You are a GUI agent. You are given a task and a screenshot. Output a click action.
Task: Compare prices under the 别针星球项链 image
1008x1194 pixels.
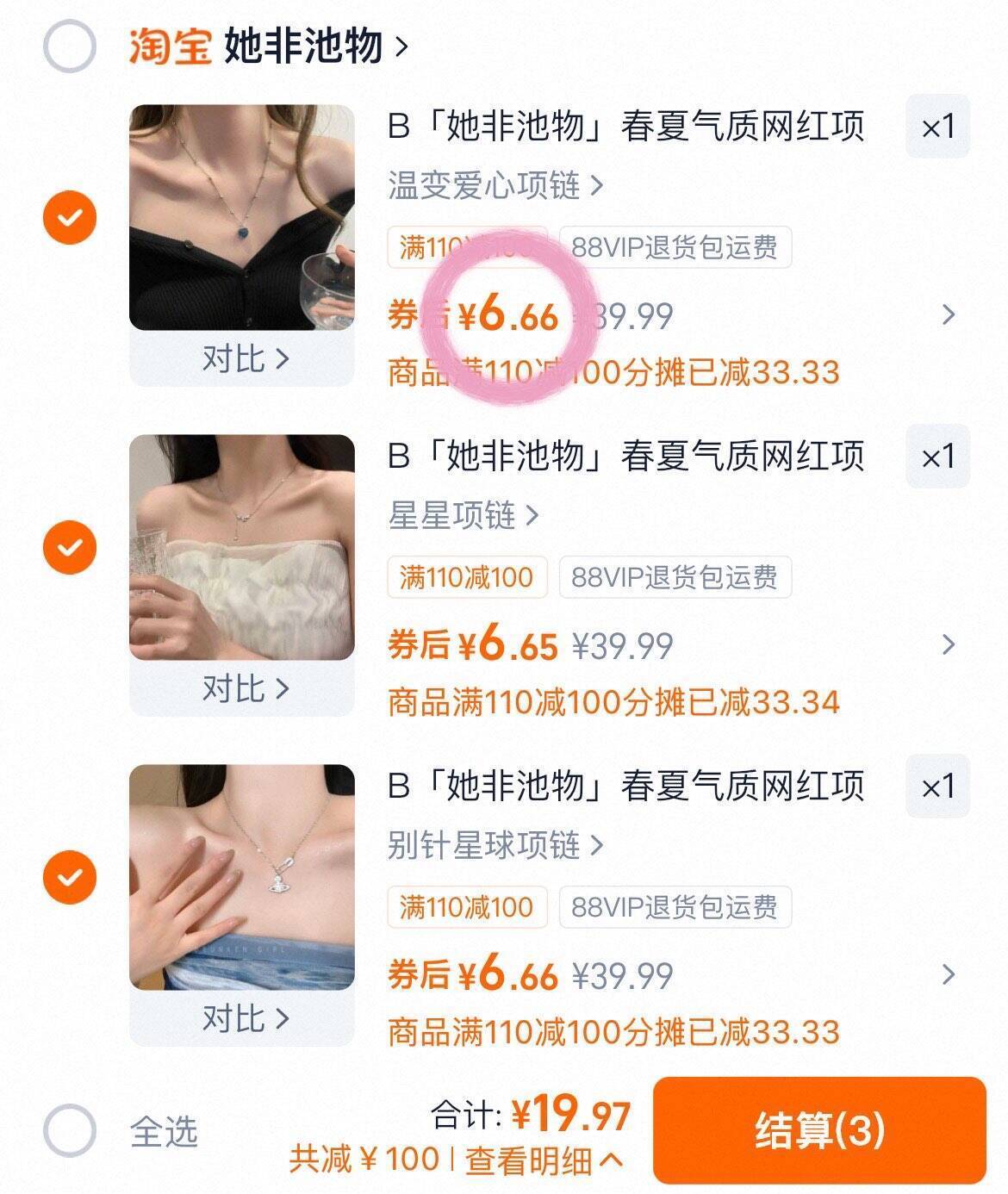(x=243, y=1018)
